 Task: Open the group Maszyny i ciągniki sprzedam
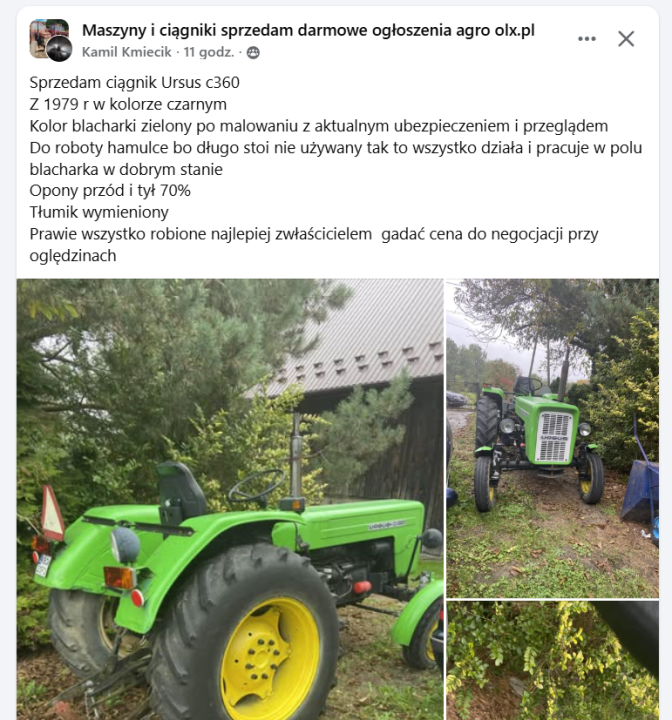tap(308, 30)
